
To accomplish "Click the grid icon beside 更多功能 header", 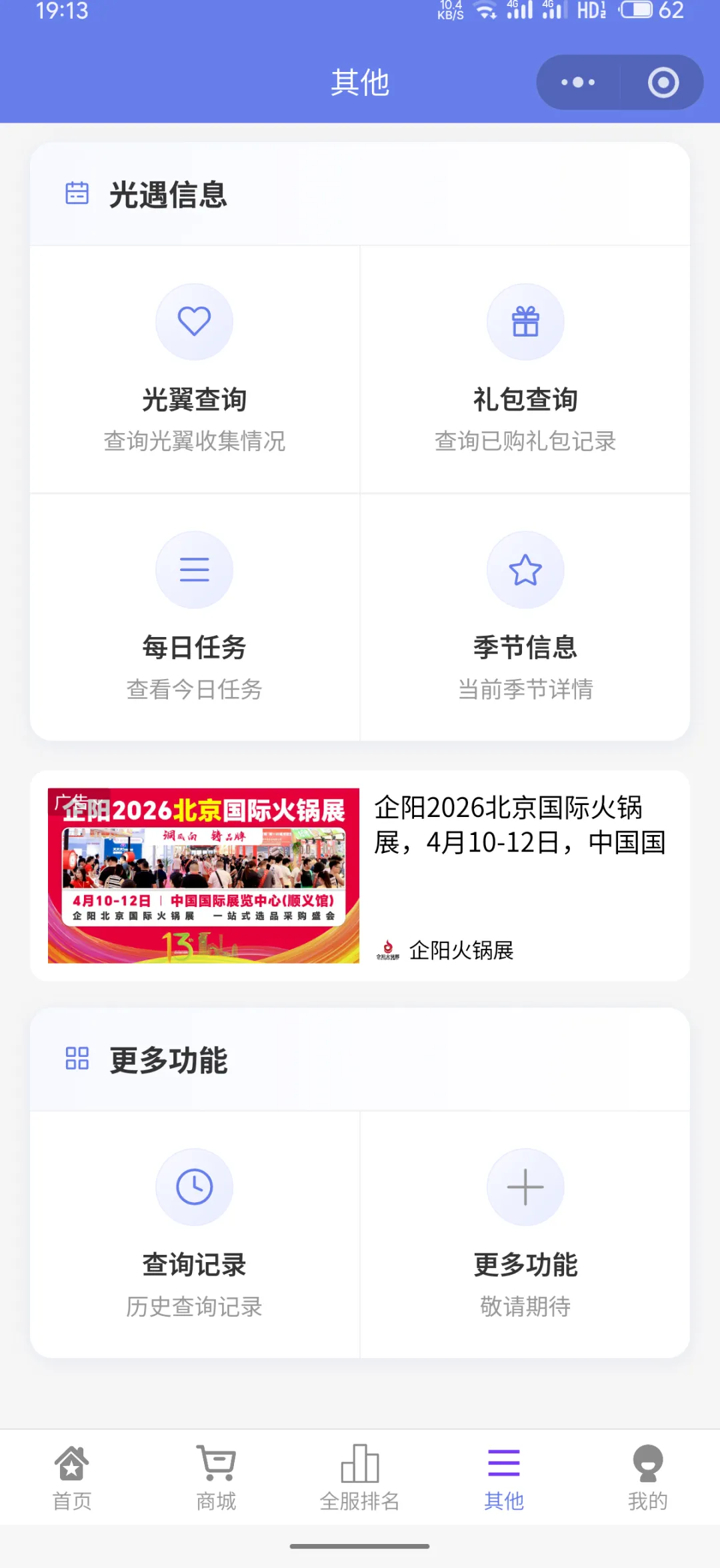I will (76, 1059).
